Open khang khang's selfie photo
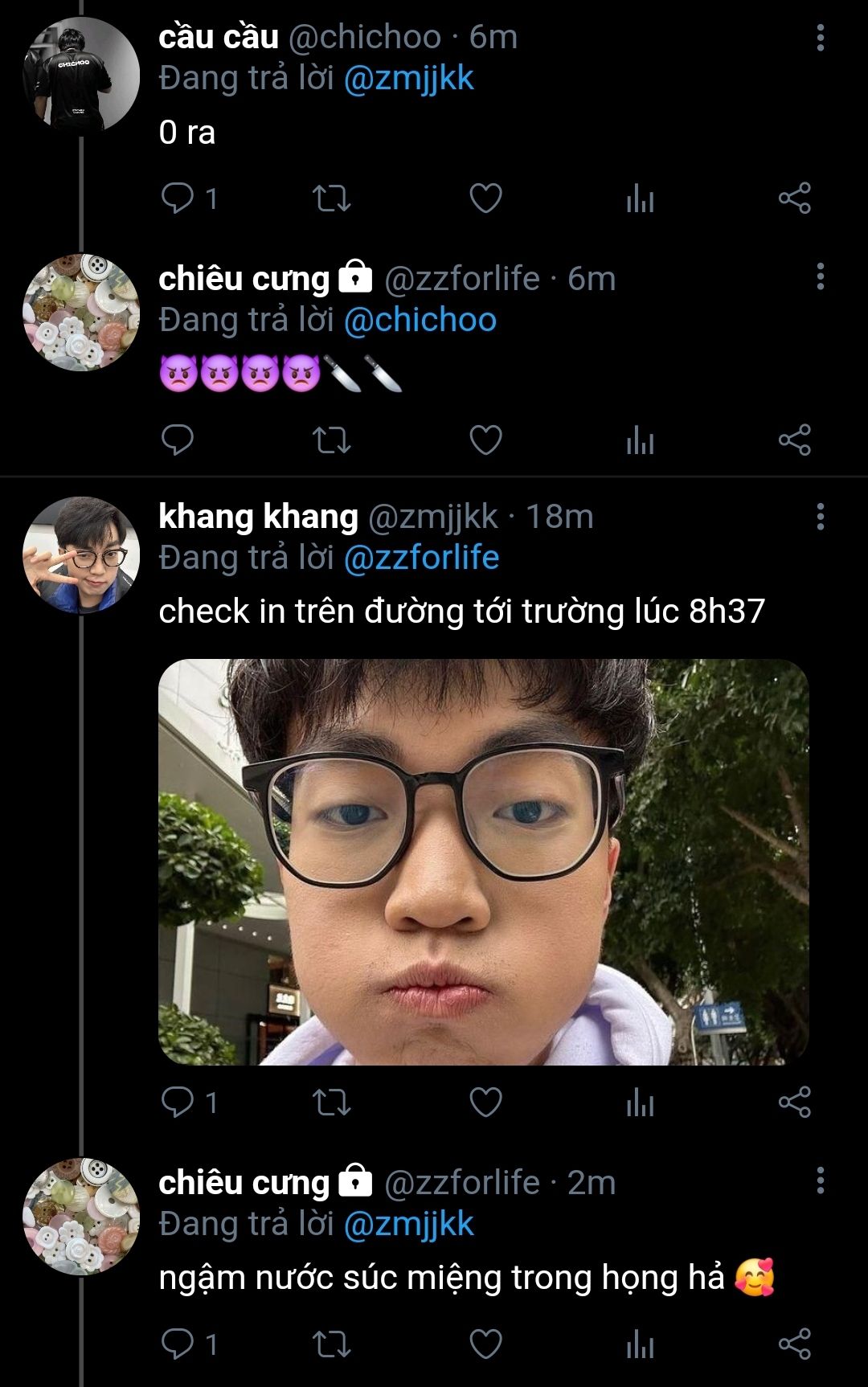Viewport: 868px width, 1387px height. pyautogui.click(x=483, y=861)
